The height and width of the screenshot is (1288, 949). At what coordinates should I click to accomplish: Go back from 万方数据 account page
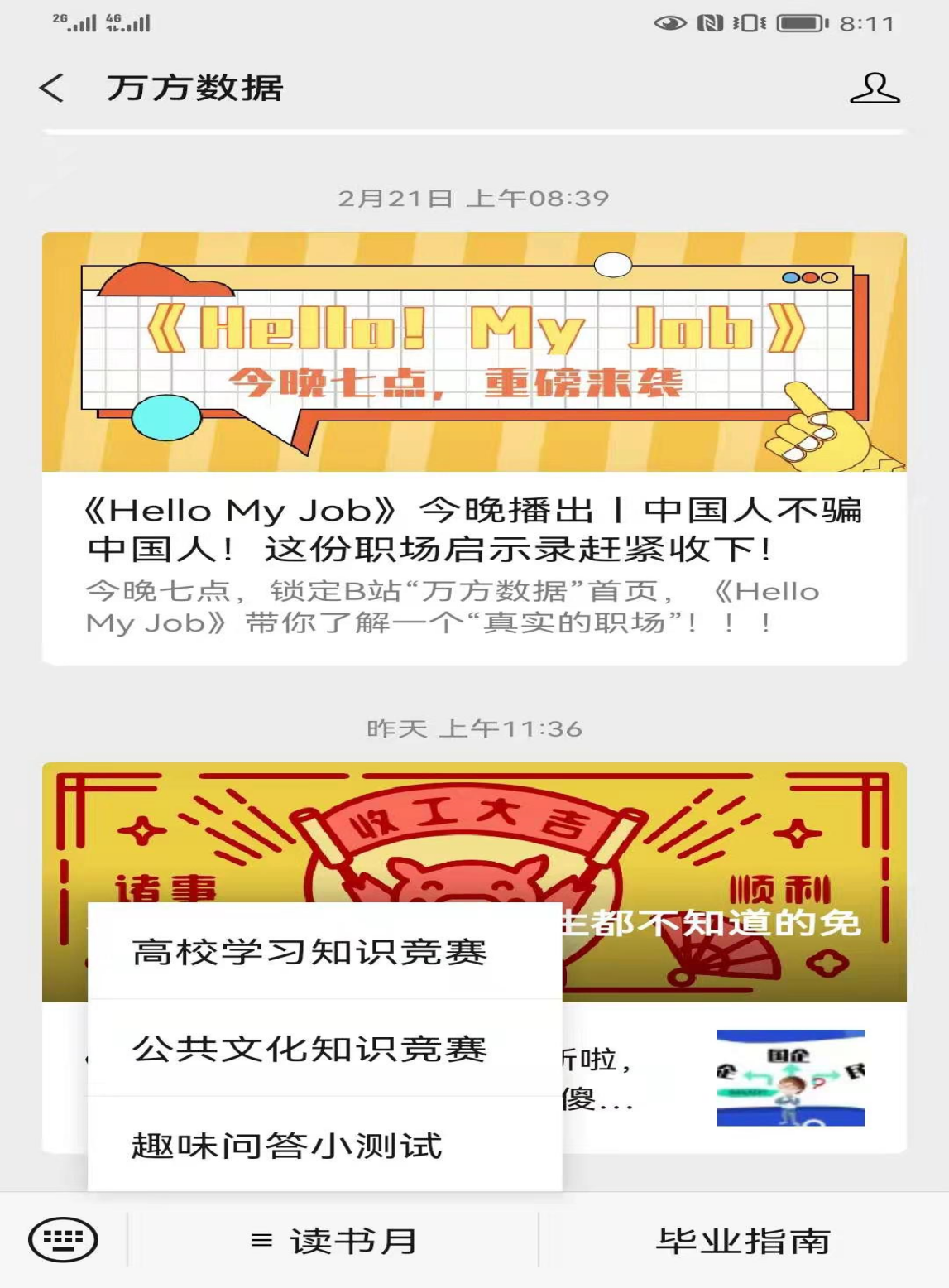coord(51,88)
